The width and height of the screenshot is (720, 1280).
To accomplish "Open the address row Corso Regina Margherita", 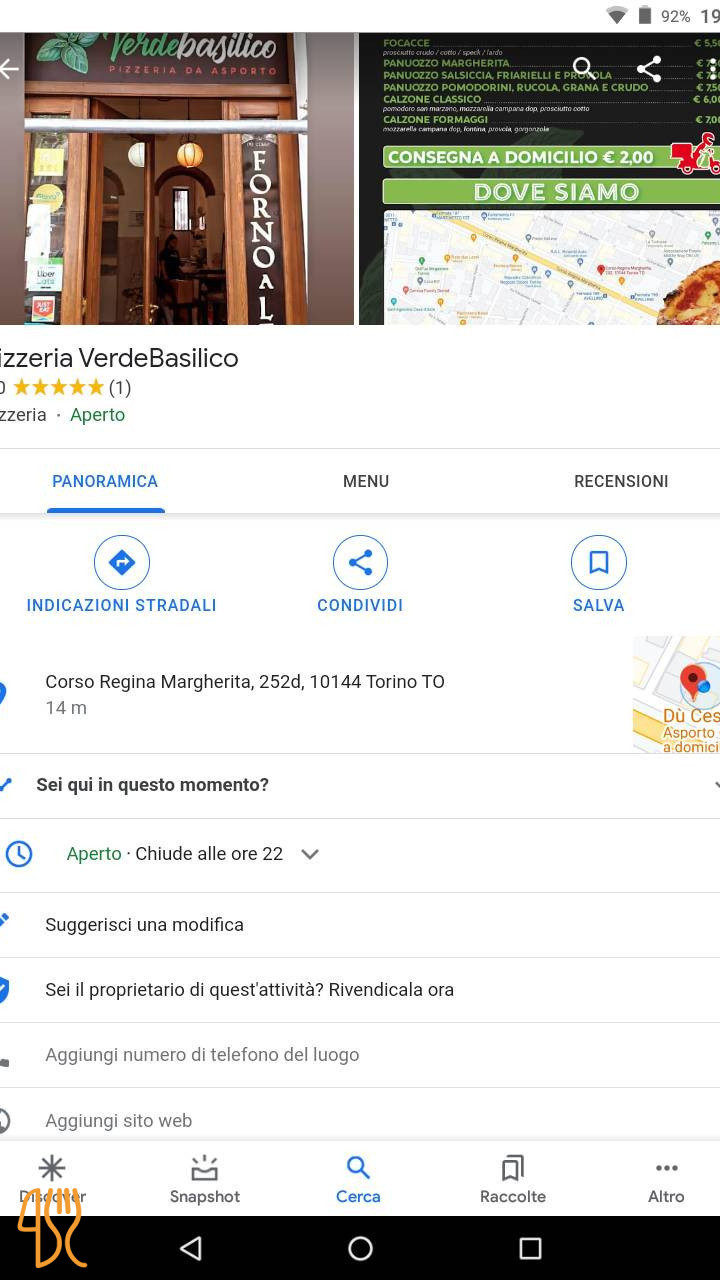I will pyautogui.click(x=245, y=693).
